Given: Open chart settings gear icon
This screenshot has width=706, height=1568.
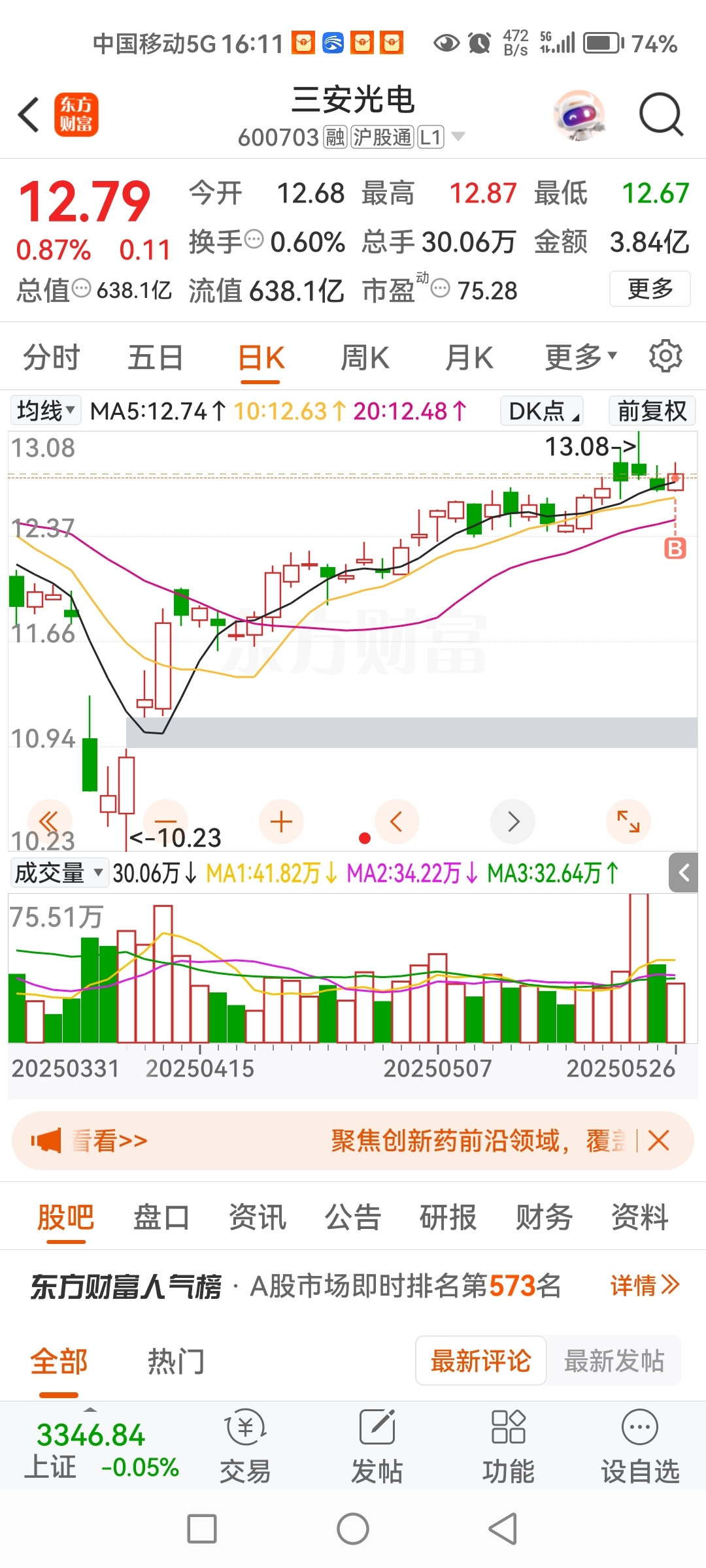Looking at the screenshot, I should 665,356.
